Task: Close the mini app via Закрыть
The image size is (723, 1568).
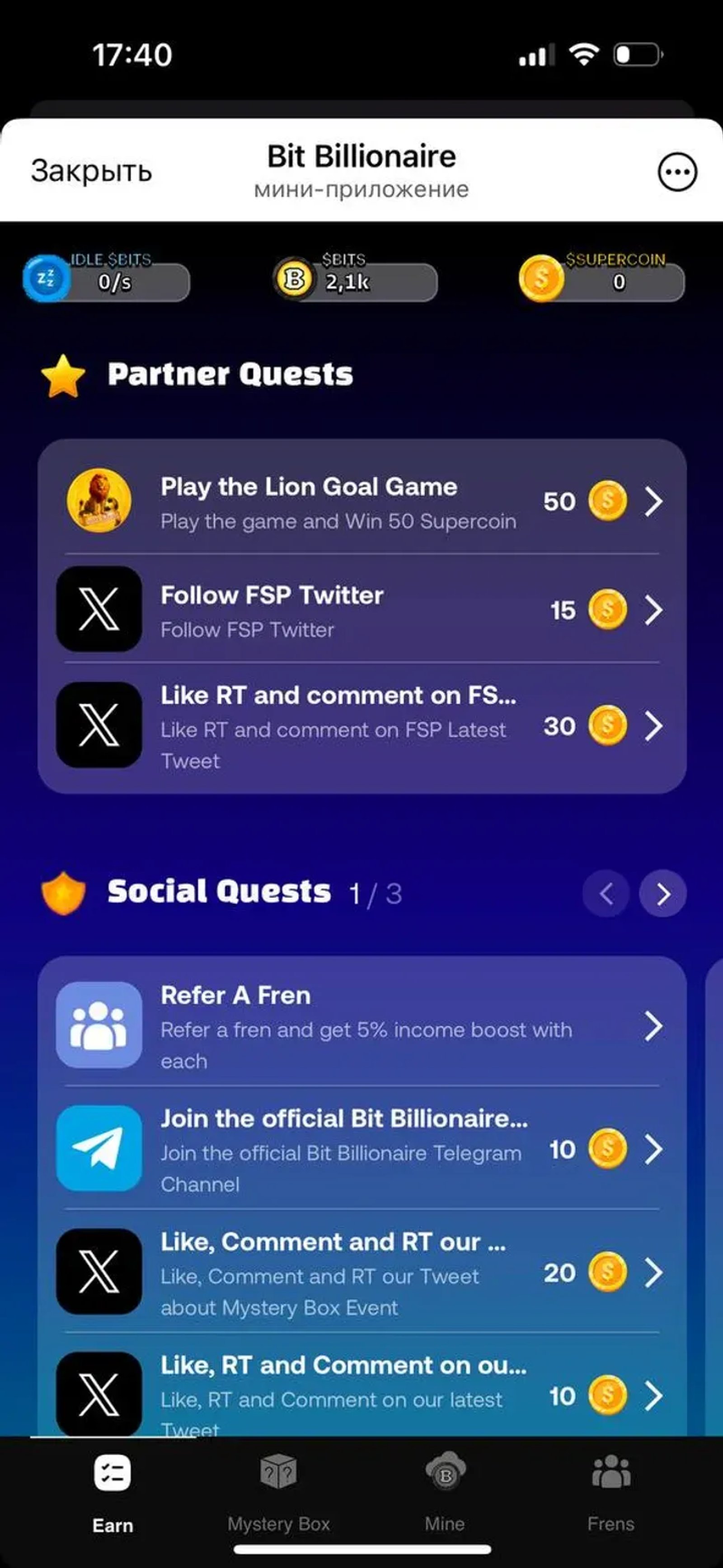Action: (91, 171)
